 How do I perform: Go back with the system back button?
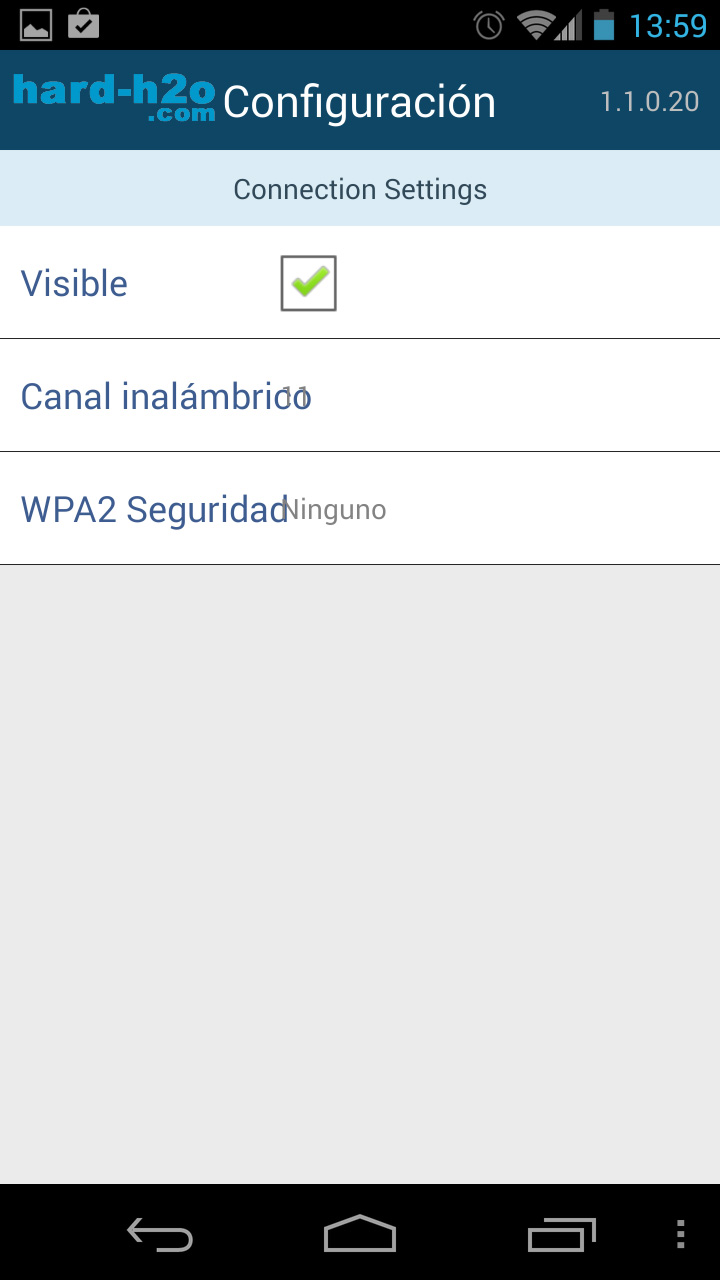[160, 1234]
